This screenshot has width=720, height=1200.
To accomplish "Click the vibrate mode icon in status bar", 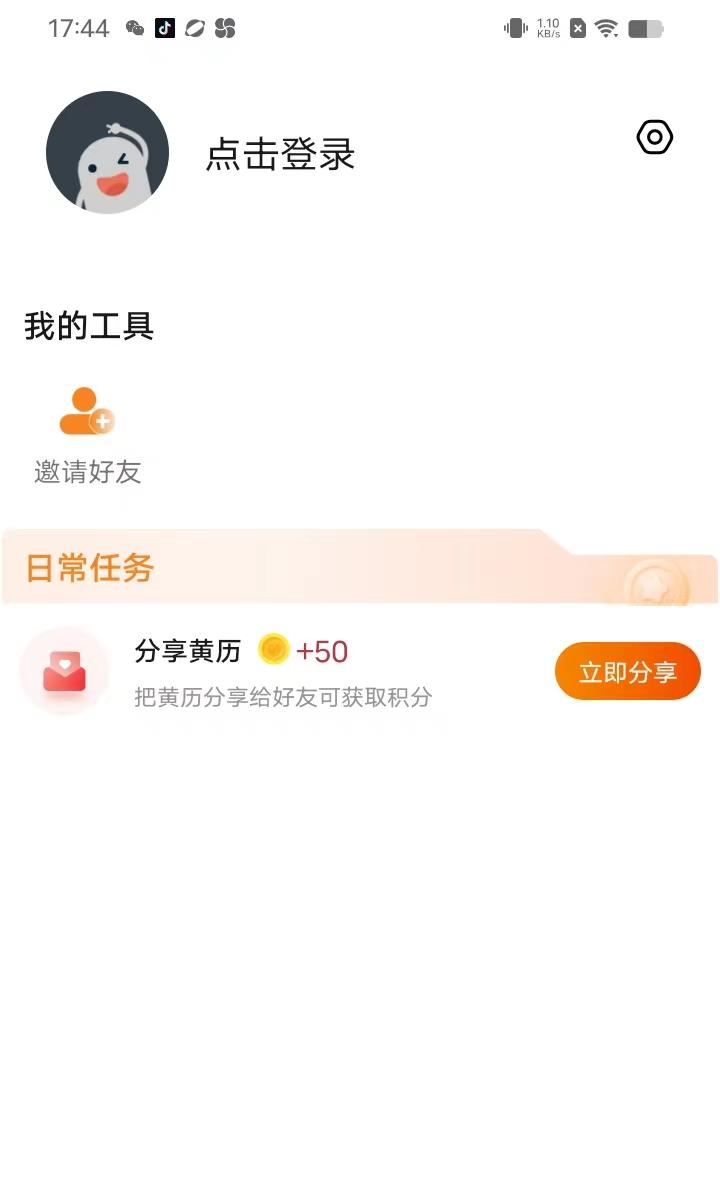I will [516, 28].
